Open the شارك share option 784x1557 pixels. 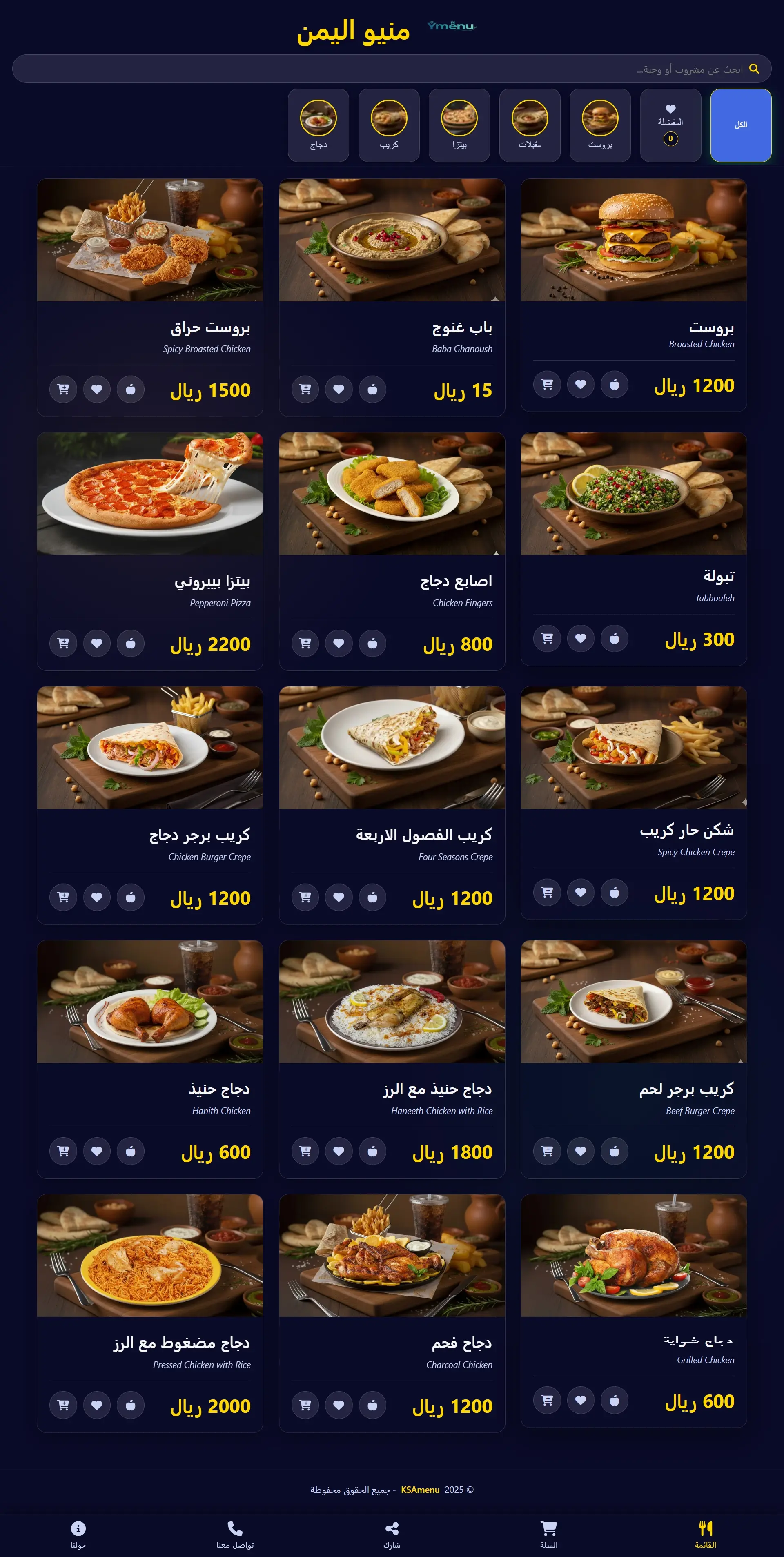pos(392,1534)
